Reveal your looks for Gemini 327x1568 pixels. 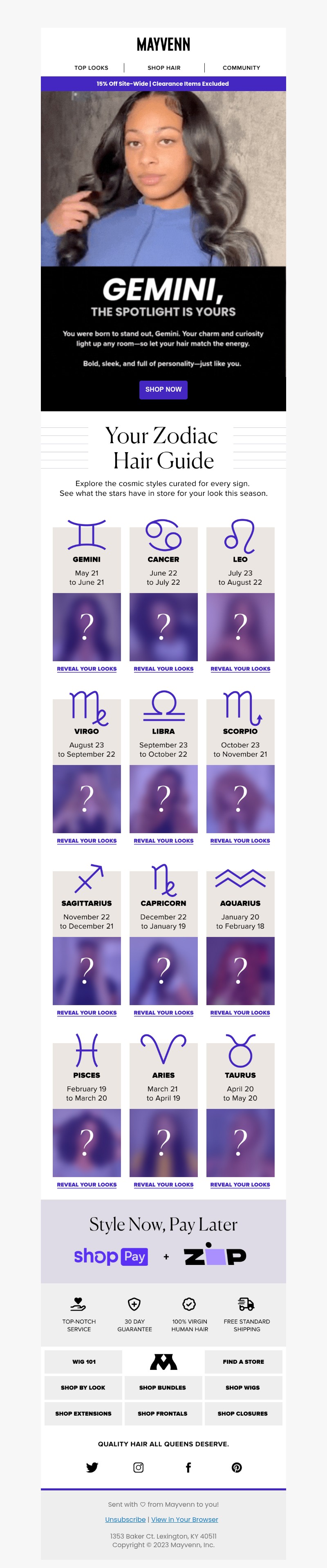point(87,668)
